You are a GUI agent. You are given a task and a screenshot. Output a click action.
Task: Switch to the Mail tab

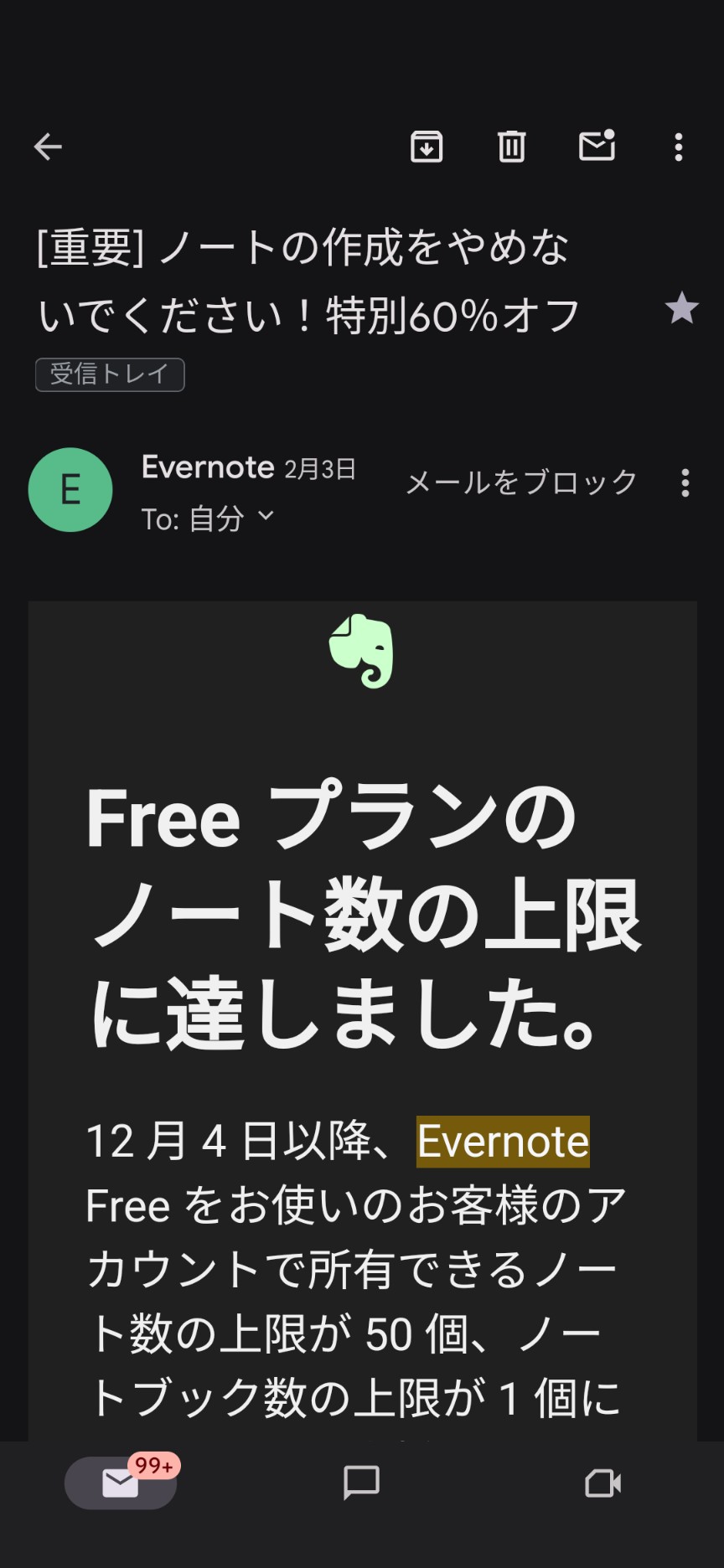point(121,1483)
